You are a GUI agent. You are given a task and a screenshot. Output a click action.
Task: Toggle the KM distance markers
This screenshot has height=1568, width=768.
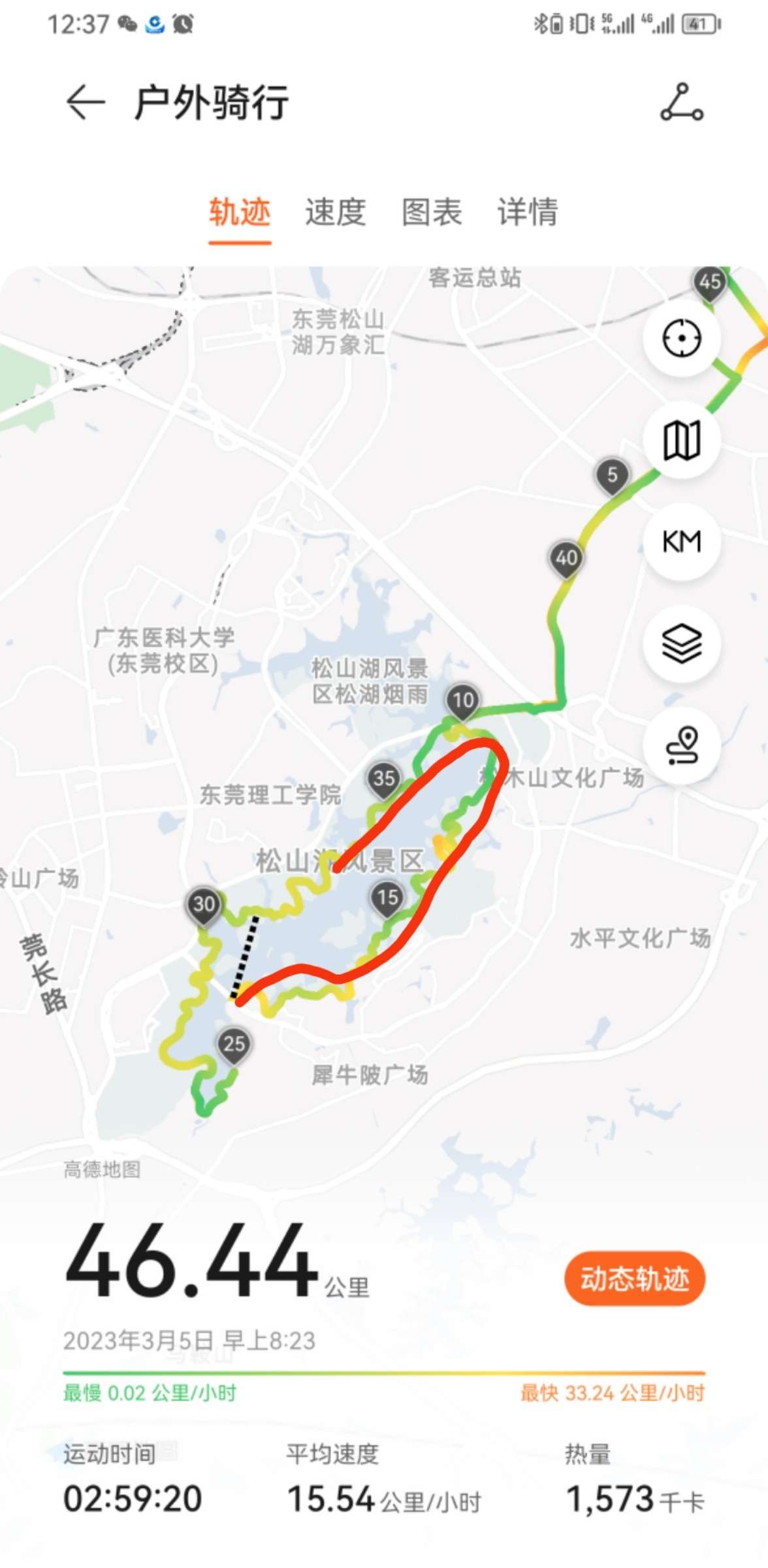click(x=682, y=542)
